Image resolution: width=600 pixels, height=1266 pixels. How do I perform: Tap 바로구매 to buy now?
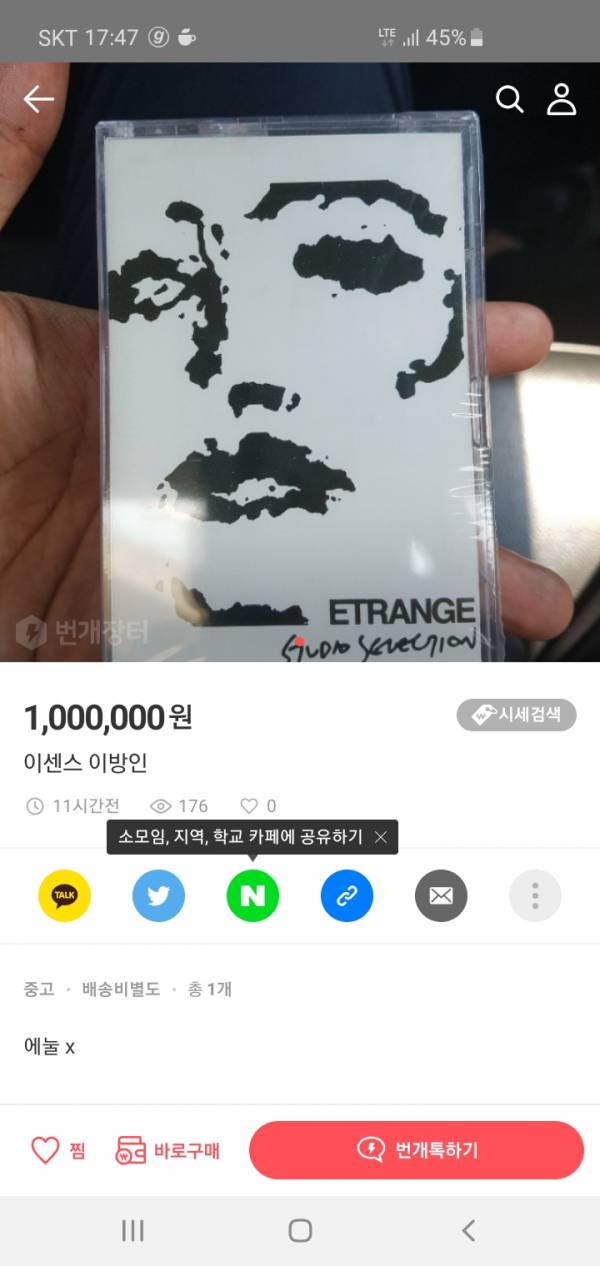[168, 1150]
